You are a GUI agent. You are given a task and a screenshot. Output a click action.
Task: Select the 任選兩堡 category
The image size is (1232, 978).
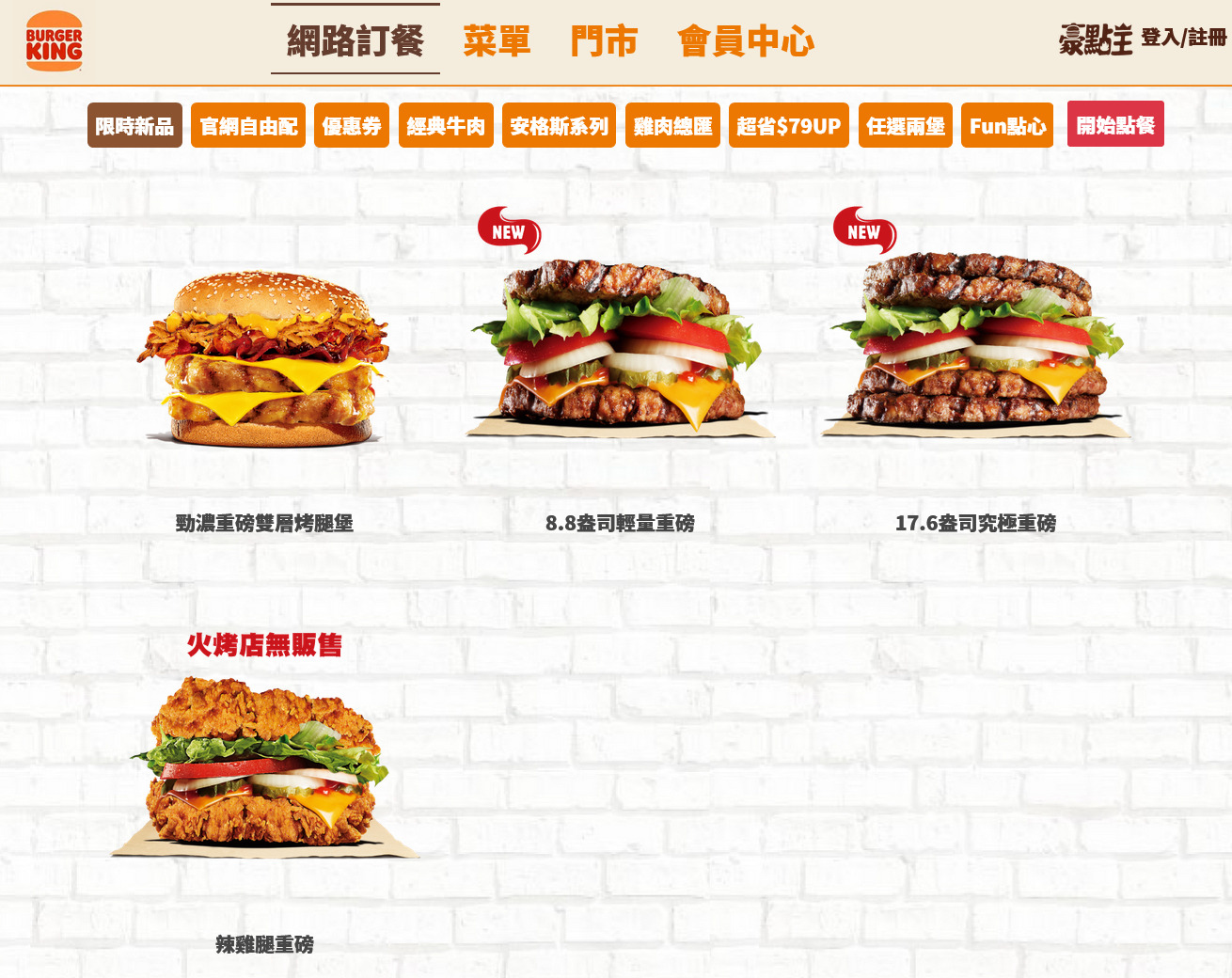pos(906,126)
